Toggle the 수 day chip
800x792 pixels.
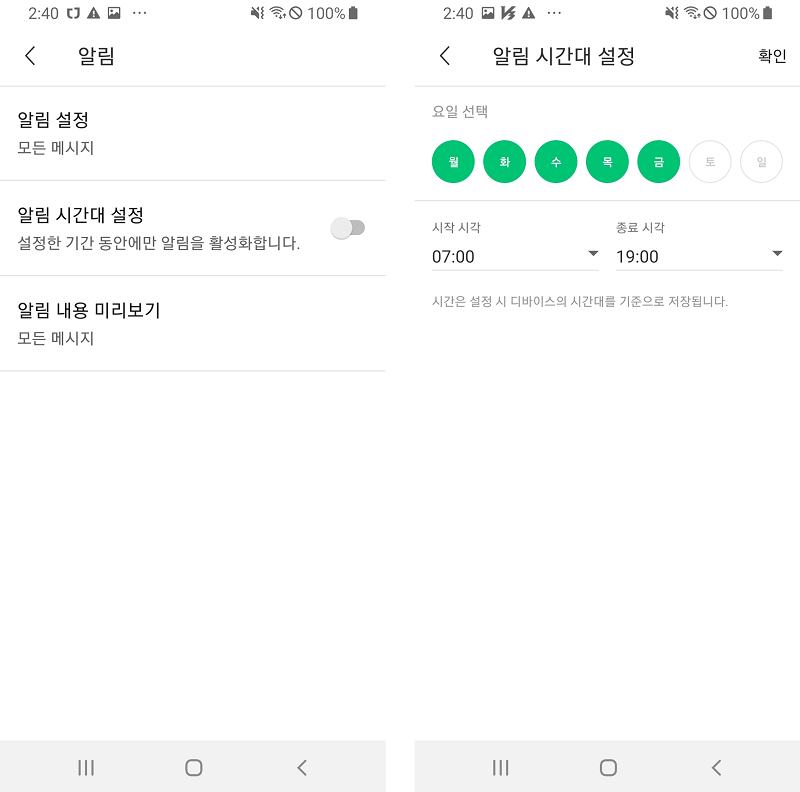(x=556, y=162)
